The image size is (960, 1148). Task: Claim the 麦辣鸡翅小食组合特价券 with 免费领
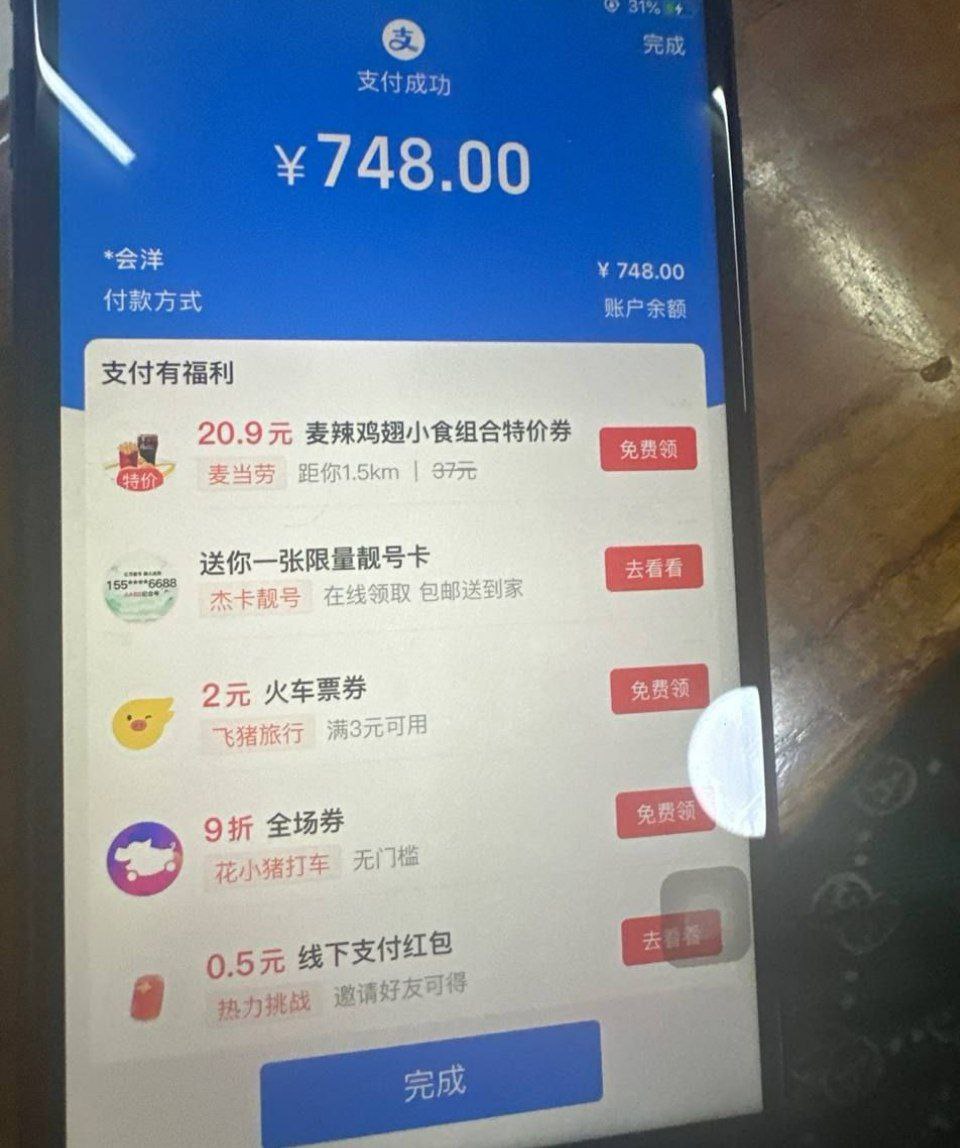click(648, 449)
